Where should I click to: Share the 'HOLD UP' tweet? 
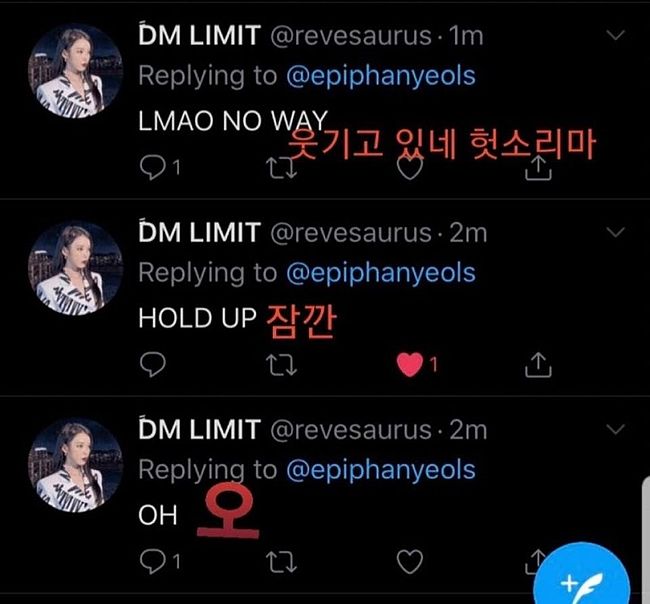pyautogui.click(x=538, y=366)
